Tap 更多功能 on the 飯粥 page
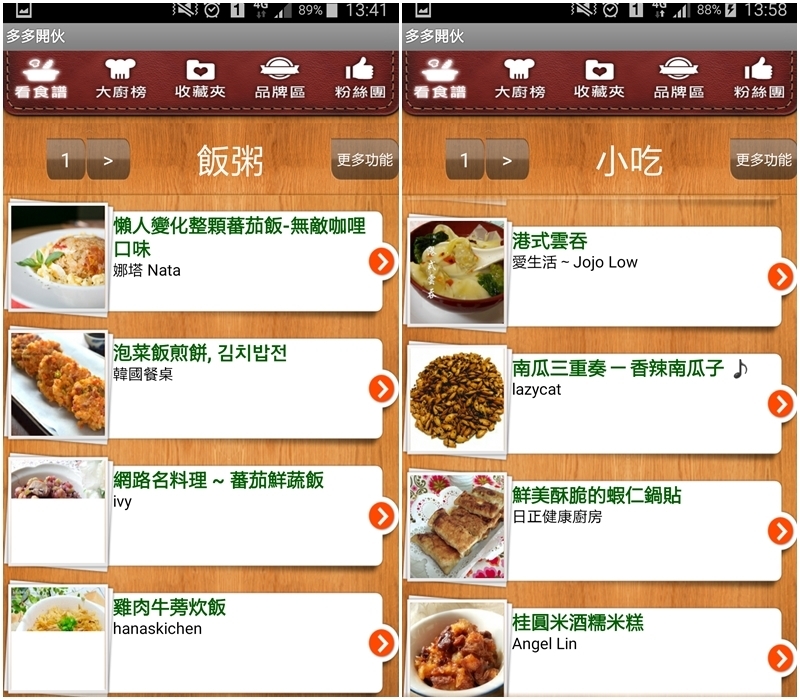This screenshot has height=700, width=800. click(x=364, y=159)
